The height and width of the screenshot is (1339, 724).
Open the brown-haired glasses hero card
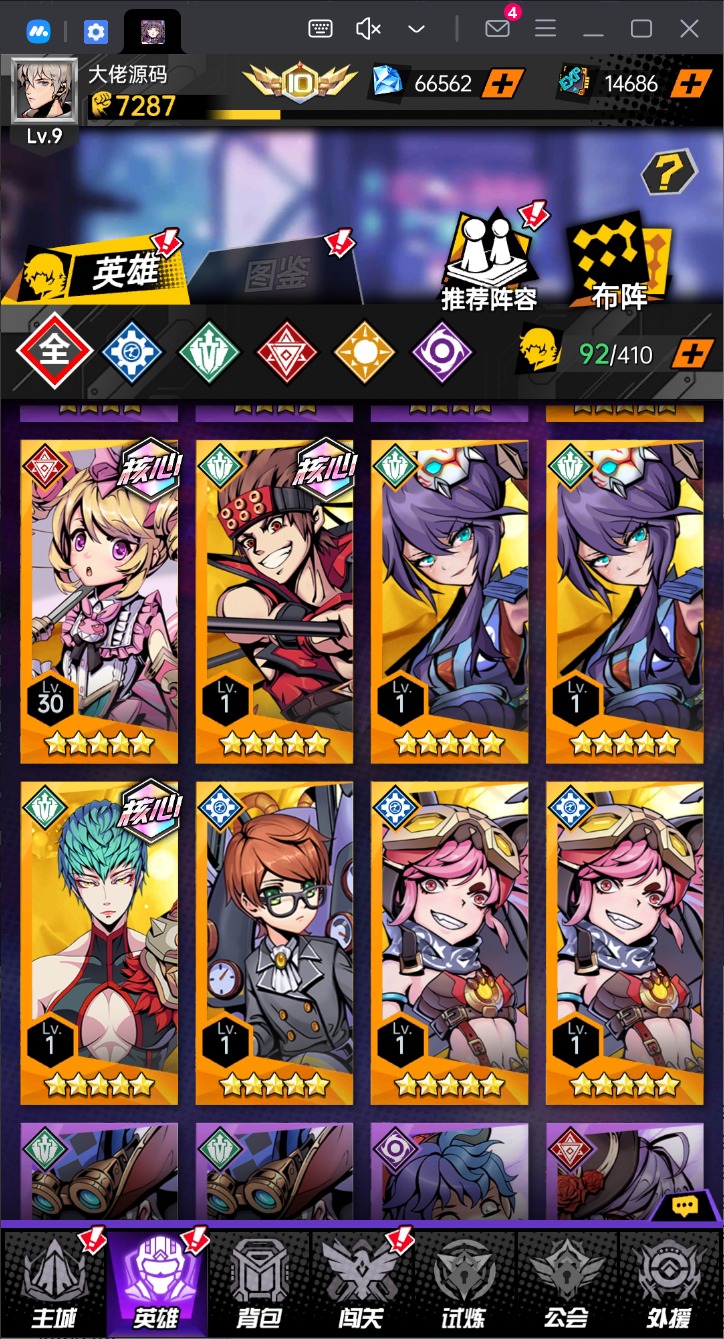click(274, 942)
